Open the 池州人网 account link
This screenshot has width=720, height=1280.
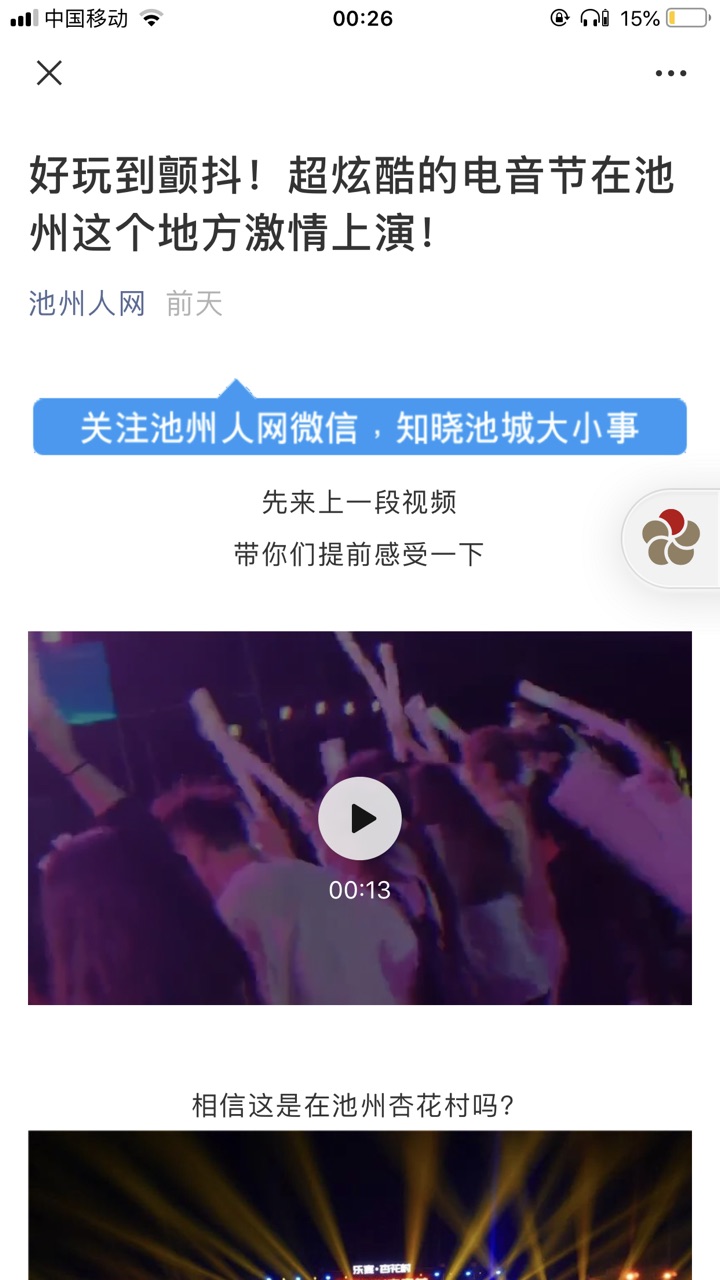87,304
